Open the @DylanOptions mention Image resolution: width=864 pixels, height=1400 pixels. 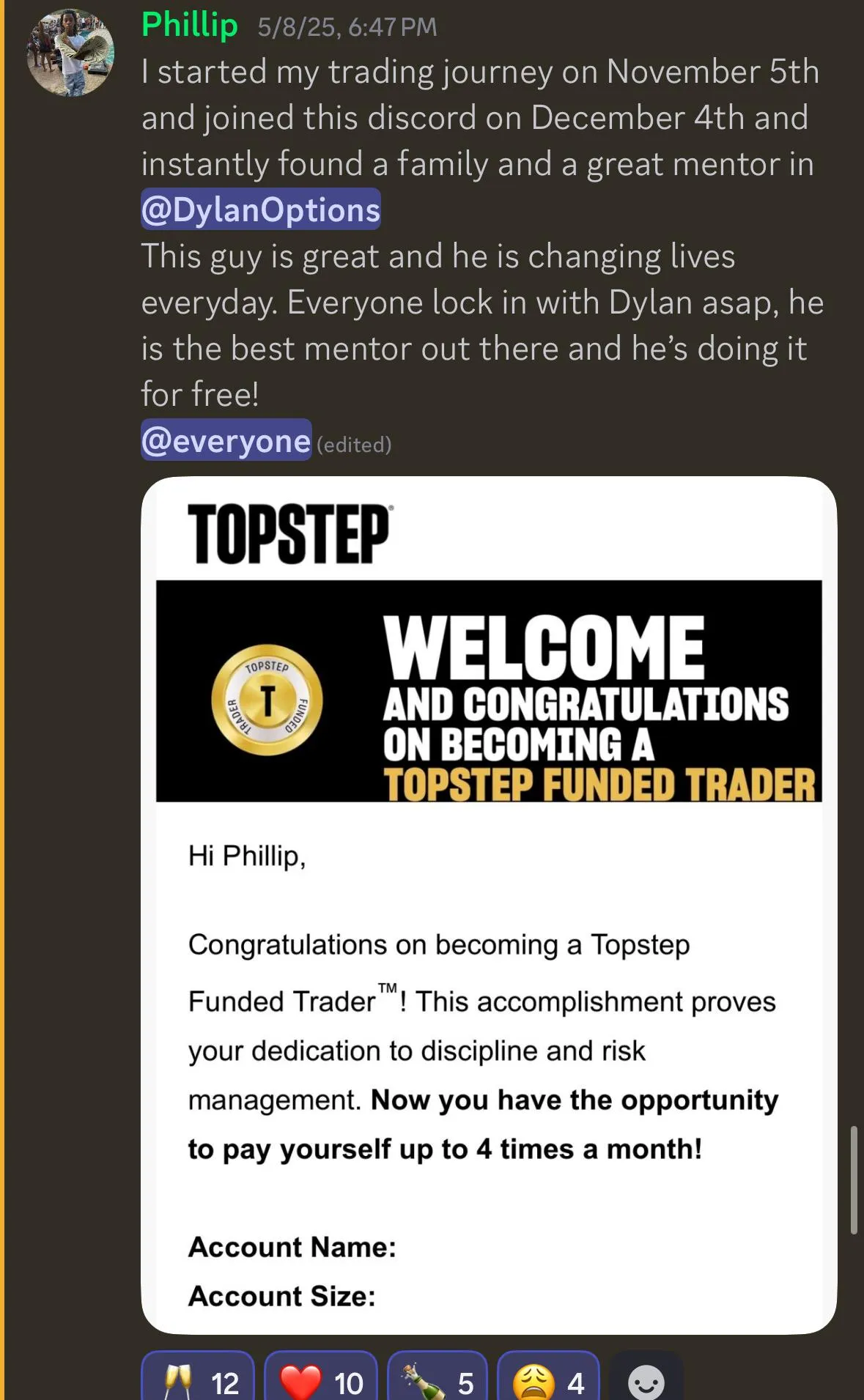[261, 210]
